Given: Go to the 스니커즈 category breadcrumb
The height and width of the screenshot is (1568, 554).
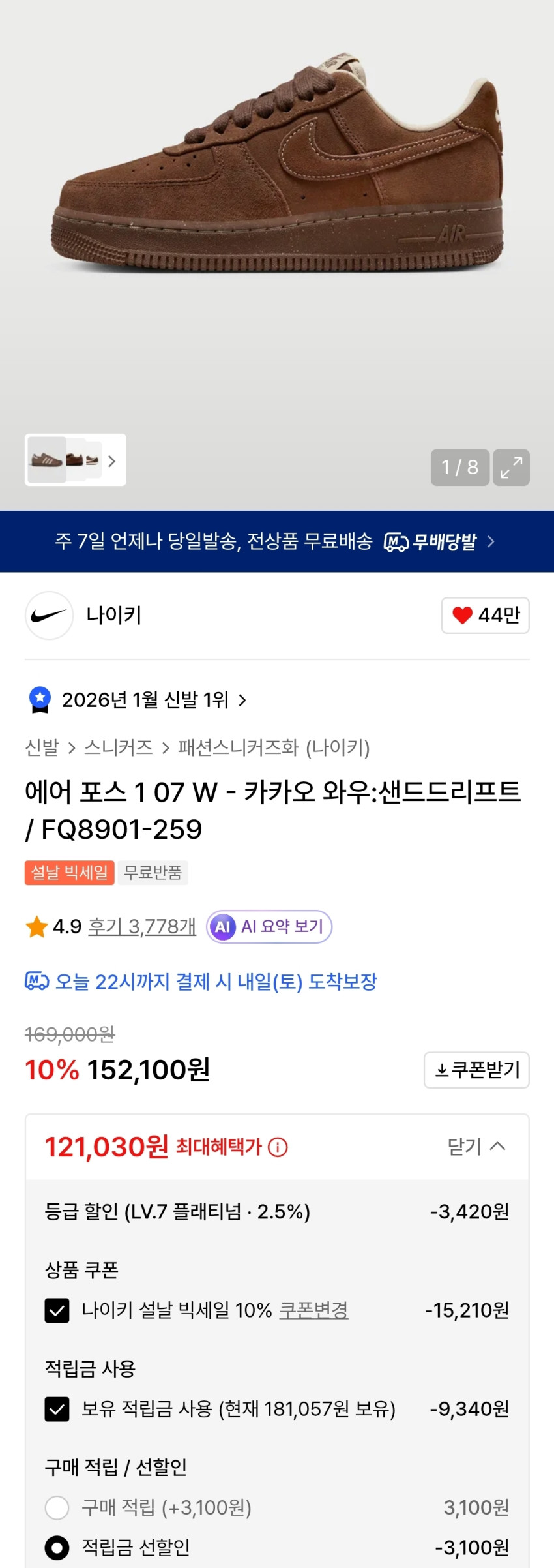Looking at the screenshot, I should point(118,747).
